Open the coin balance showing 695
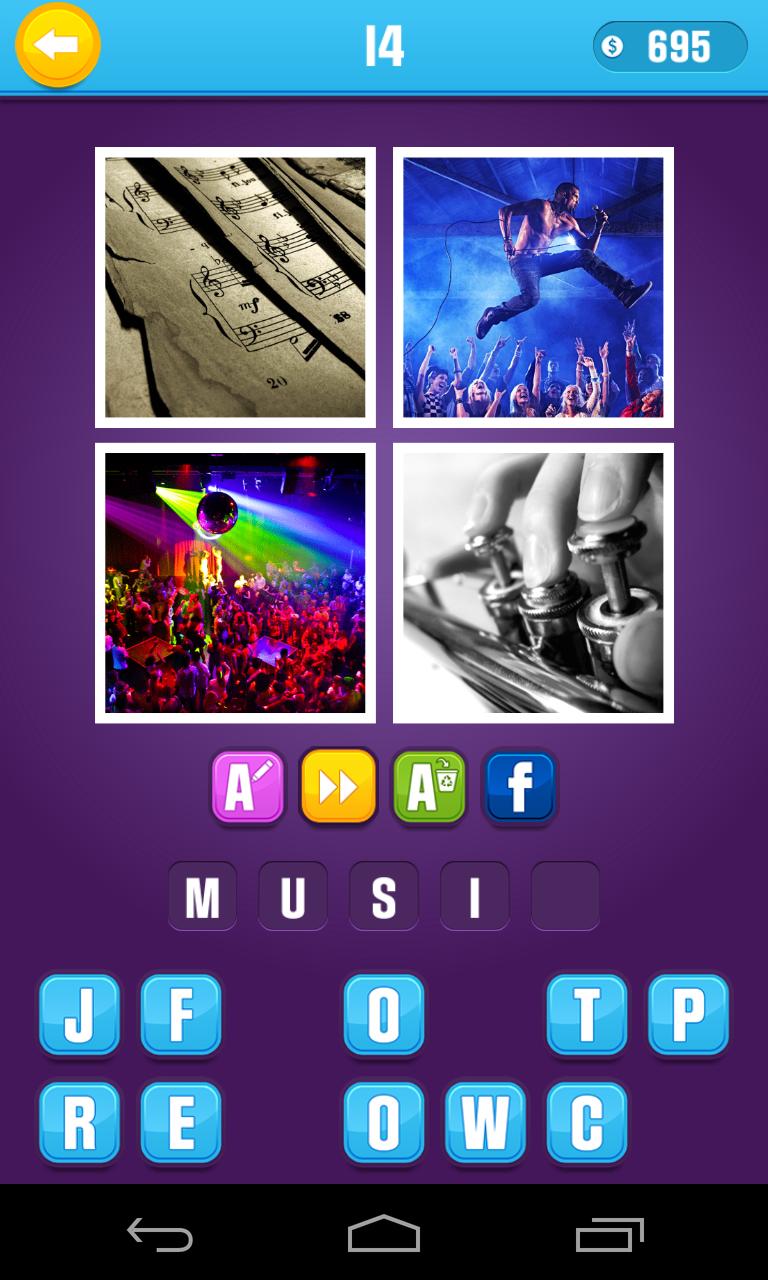Screen dimensions: 768x1280 [x=670, y=47]
